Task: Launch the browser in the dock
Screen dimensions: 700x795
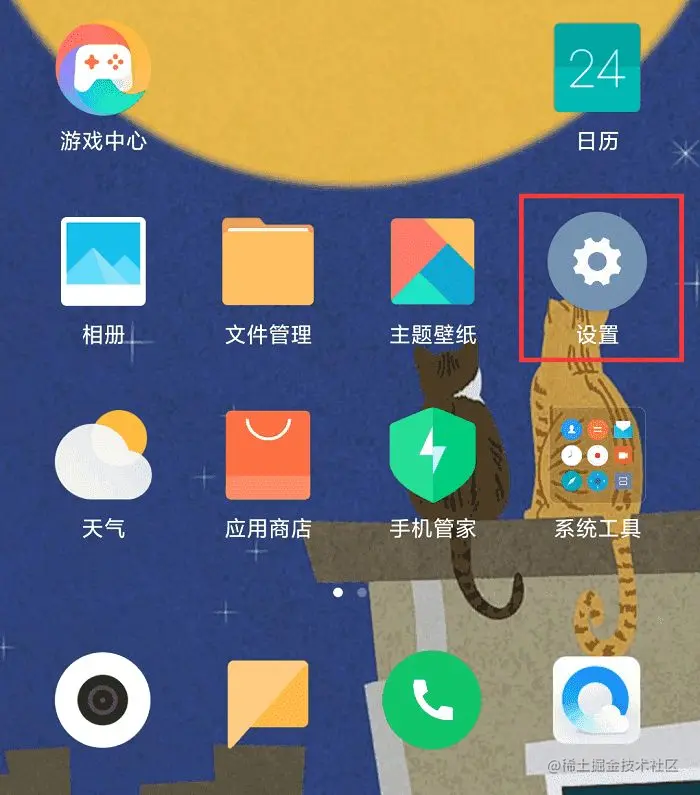Action: tap(597, 701)
